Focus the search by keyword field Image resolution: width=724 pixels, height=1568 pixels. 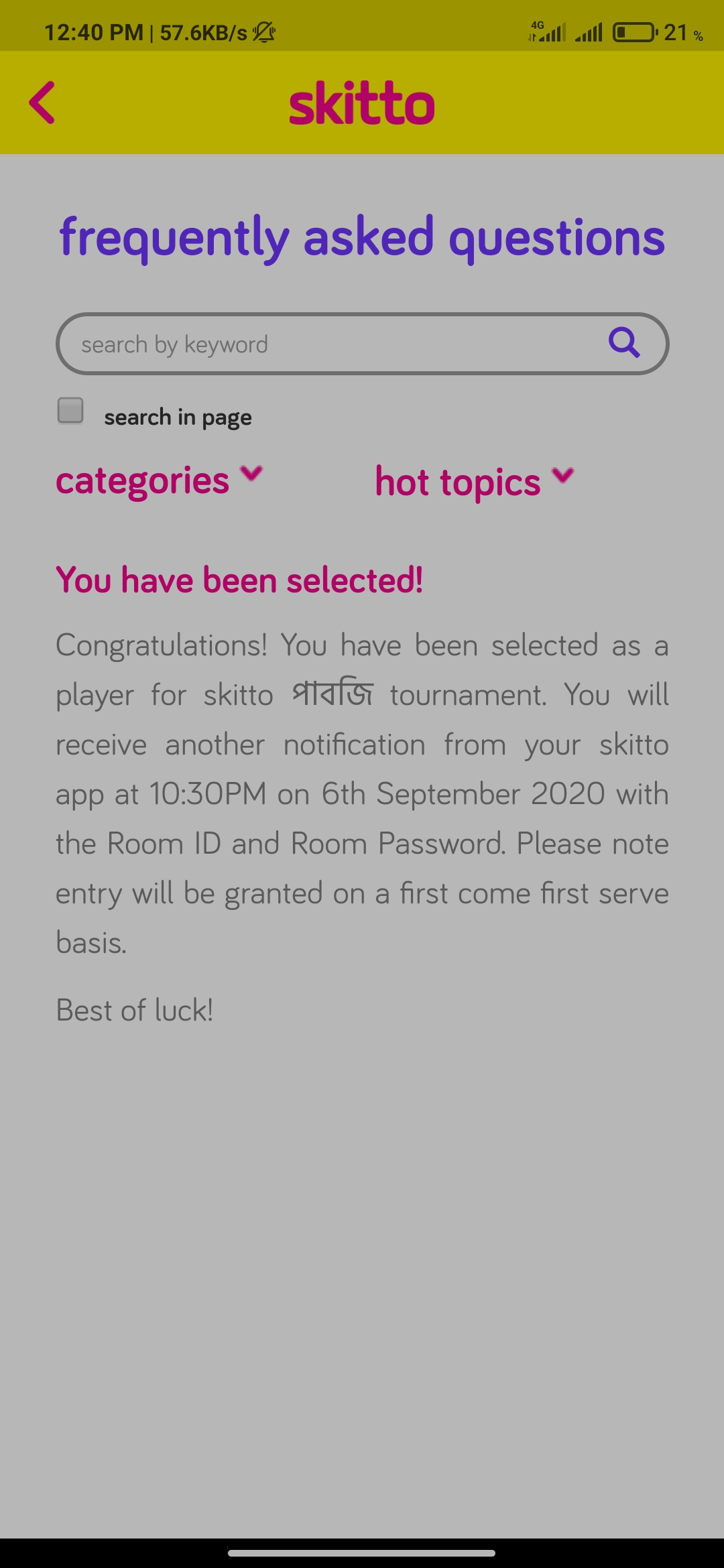(x=362, y=344)
